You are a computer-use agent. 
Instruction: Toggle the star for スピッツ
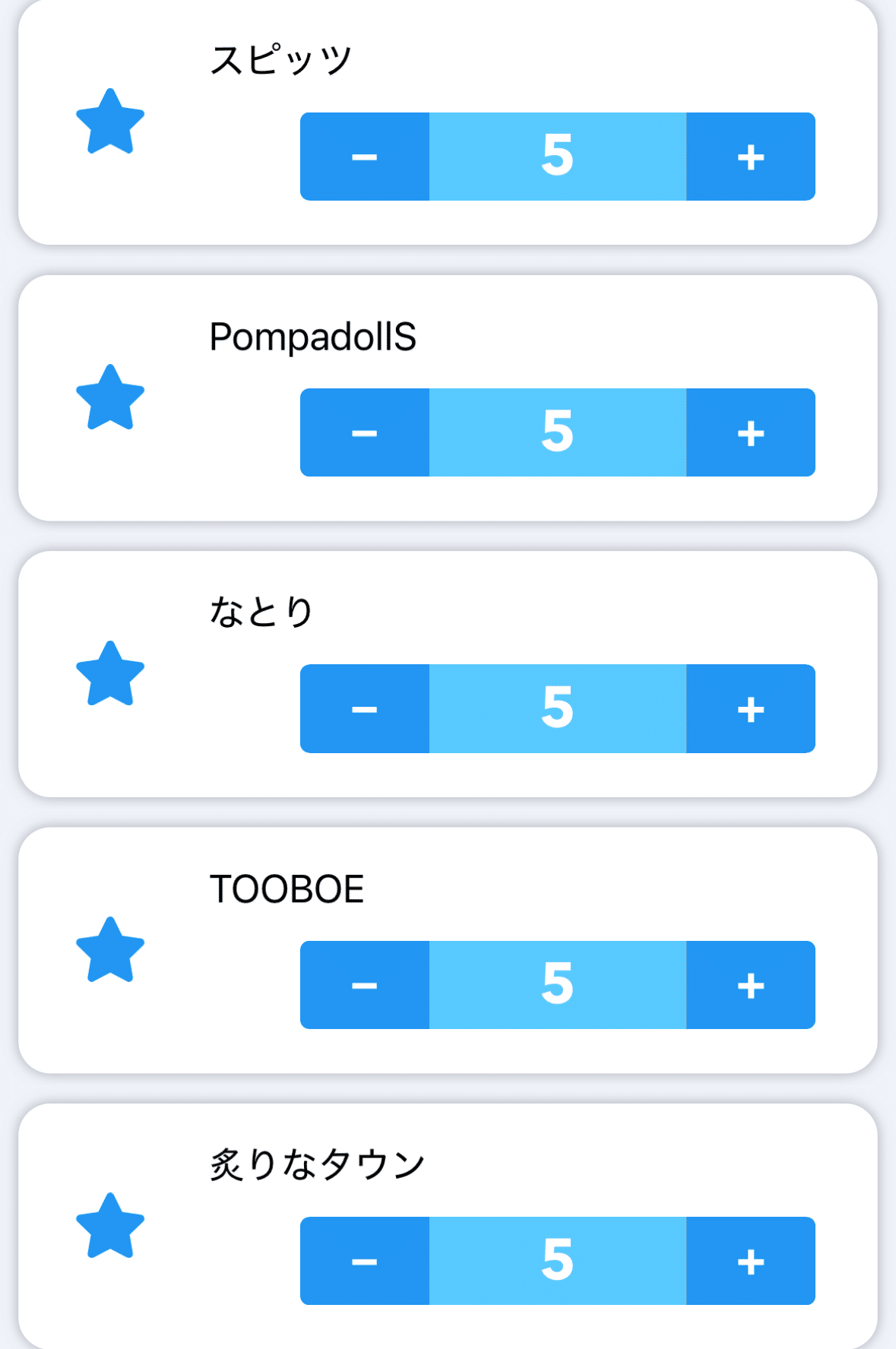[x=110, y=122]
